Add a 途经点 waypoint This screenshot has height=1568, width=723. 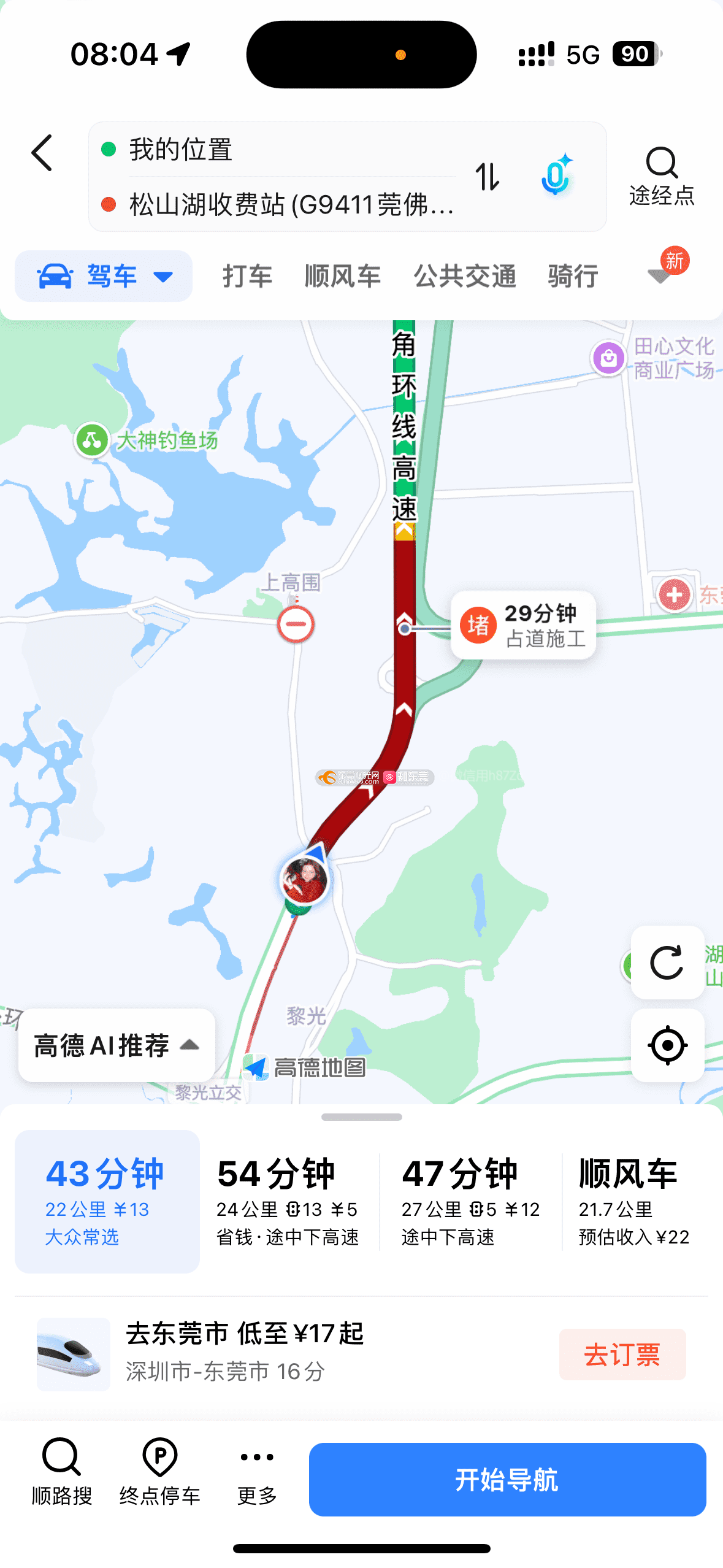pyautogui.click(x=661, y=176)
